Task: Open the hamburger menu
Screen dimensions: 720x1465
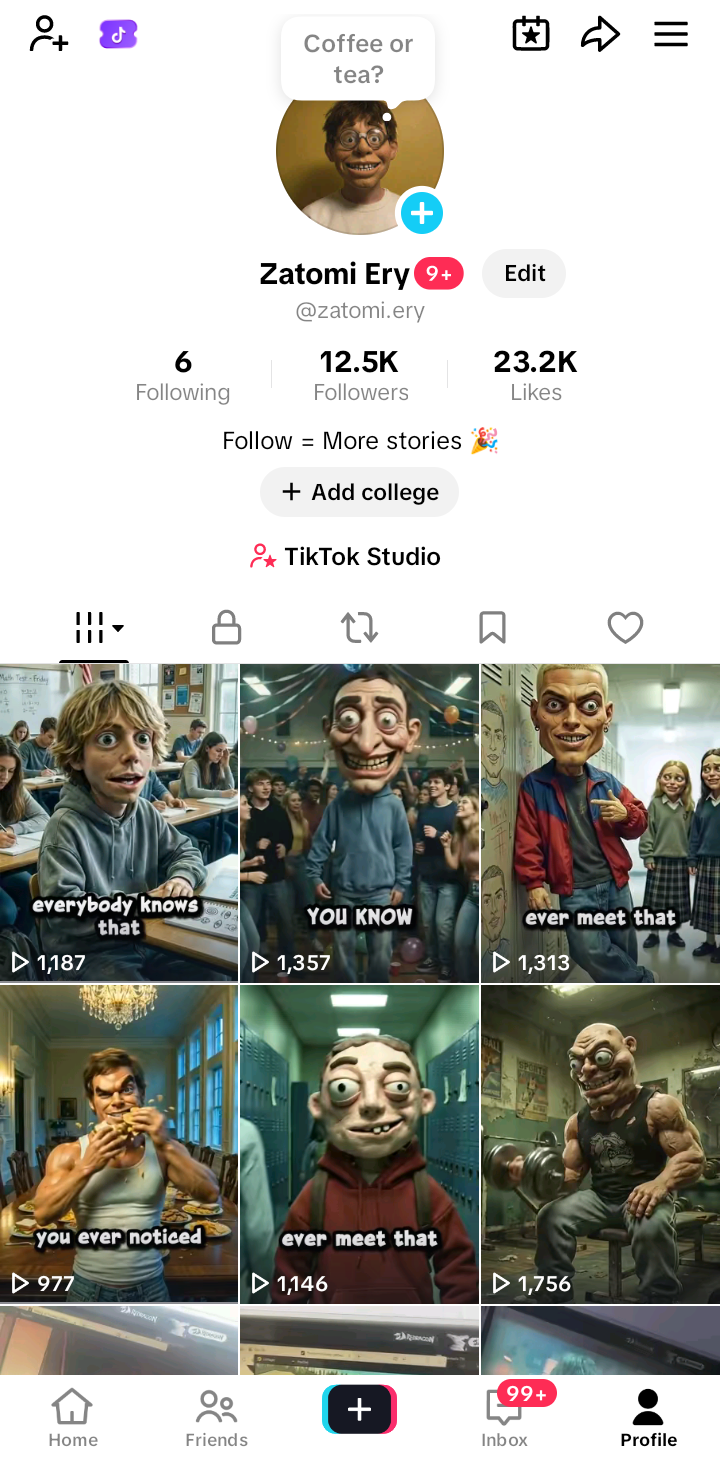Action: 671,35
